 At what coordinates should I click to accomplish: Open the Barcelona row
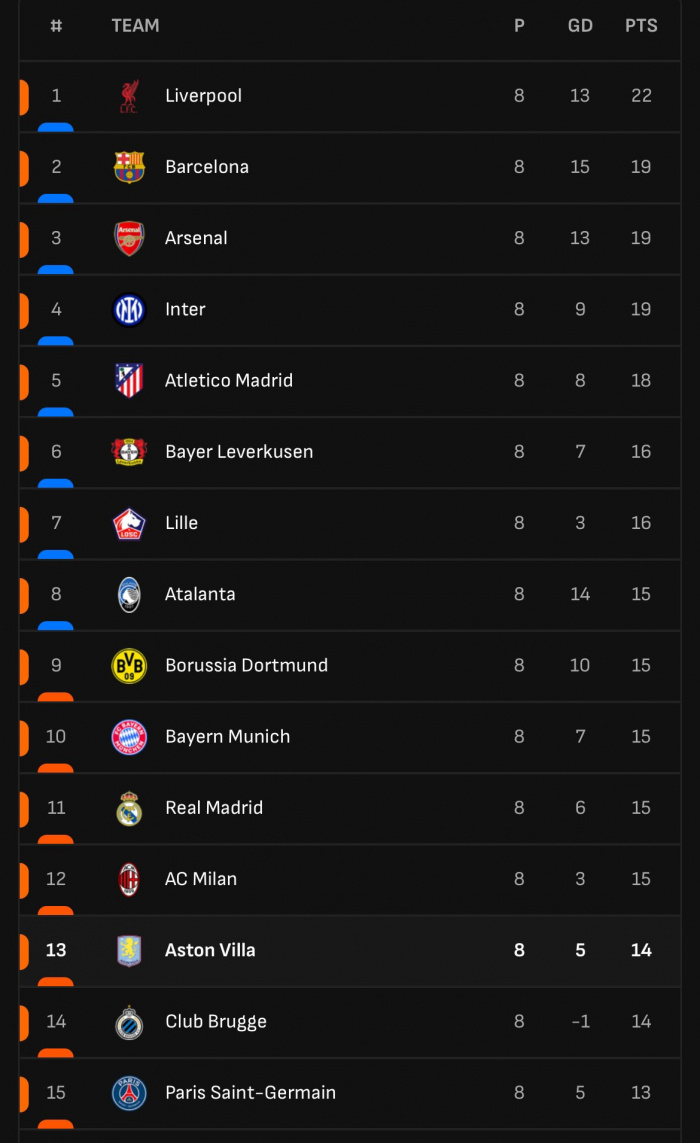pos(350,168)
